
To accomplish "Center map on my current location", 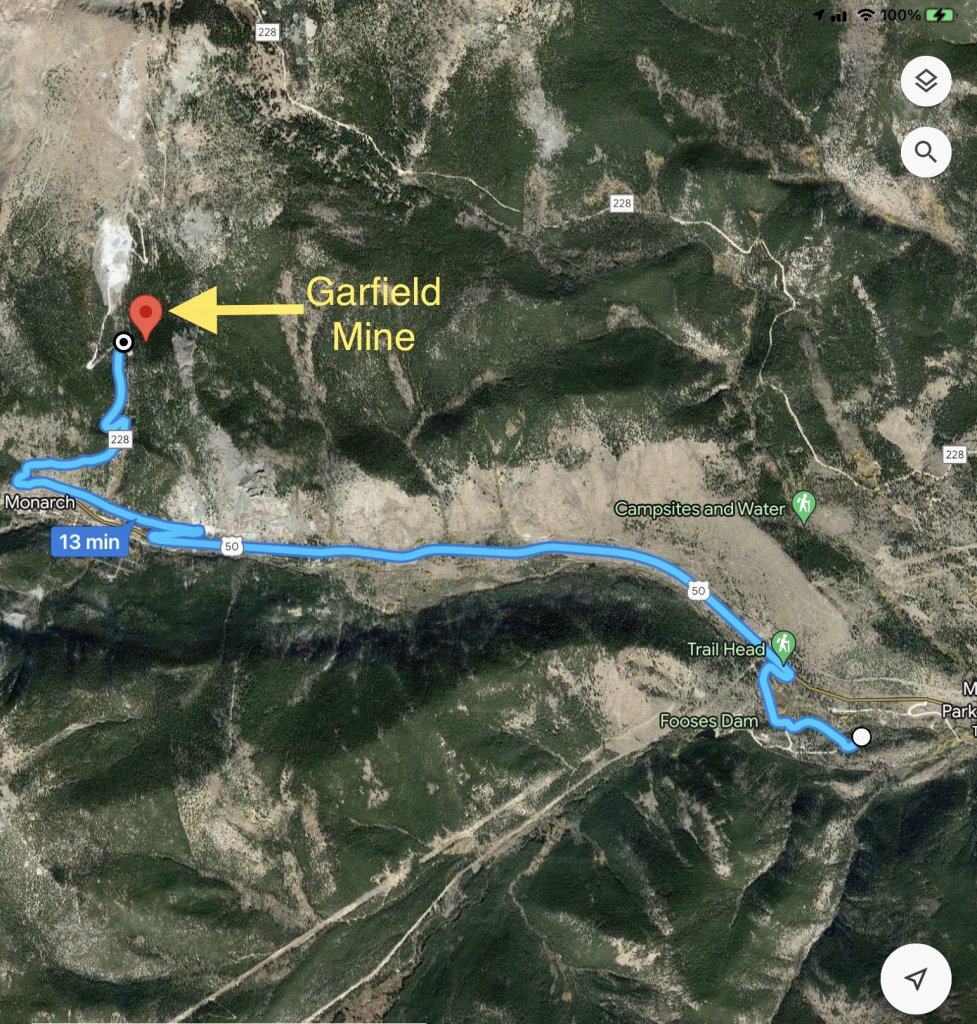I will pos(915,978).
